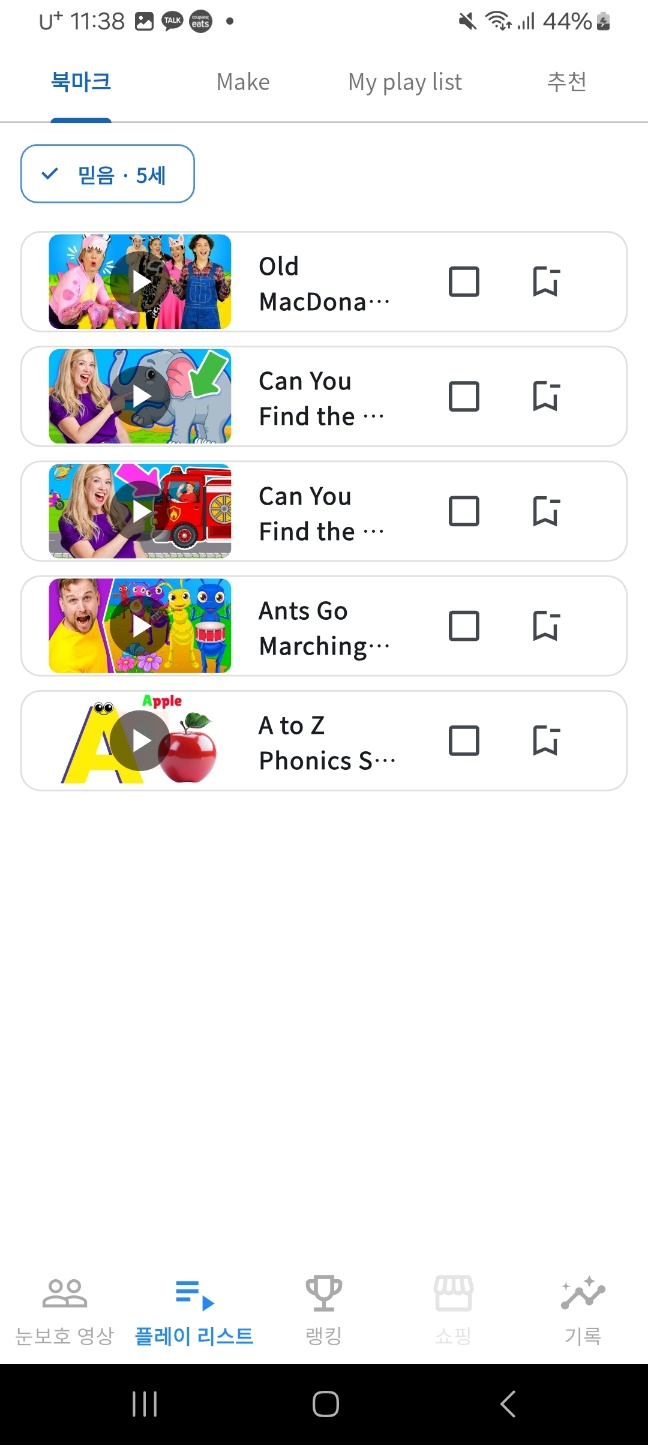Image resolution: width=648 pixels, height=1445 pixels.
Task: Toggle bookmark on A to Z Phonics
Action: coord(545,741)
